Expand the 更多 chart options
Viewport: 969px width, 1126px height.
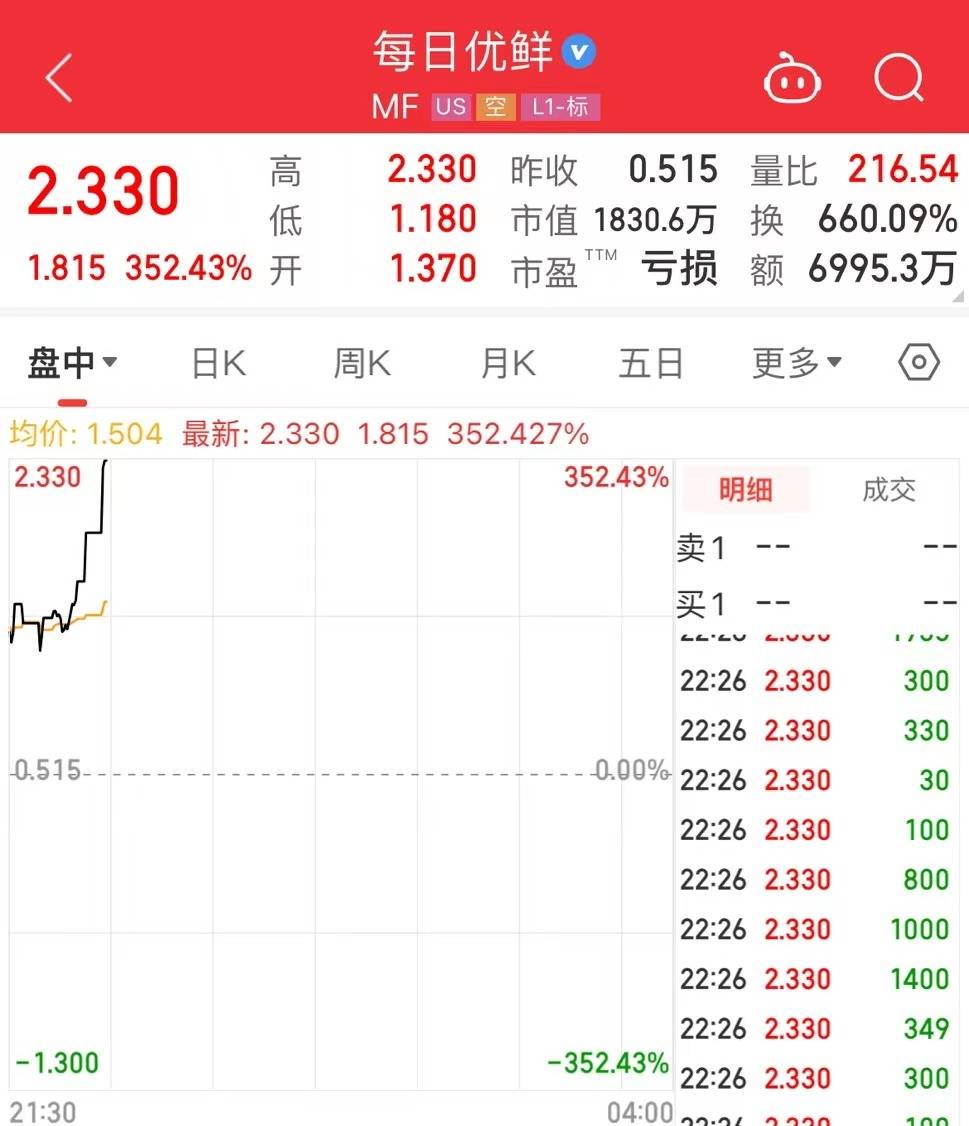coord(797,364)
